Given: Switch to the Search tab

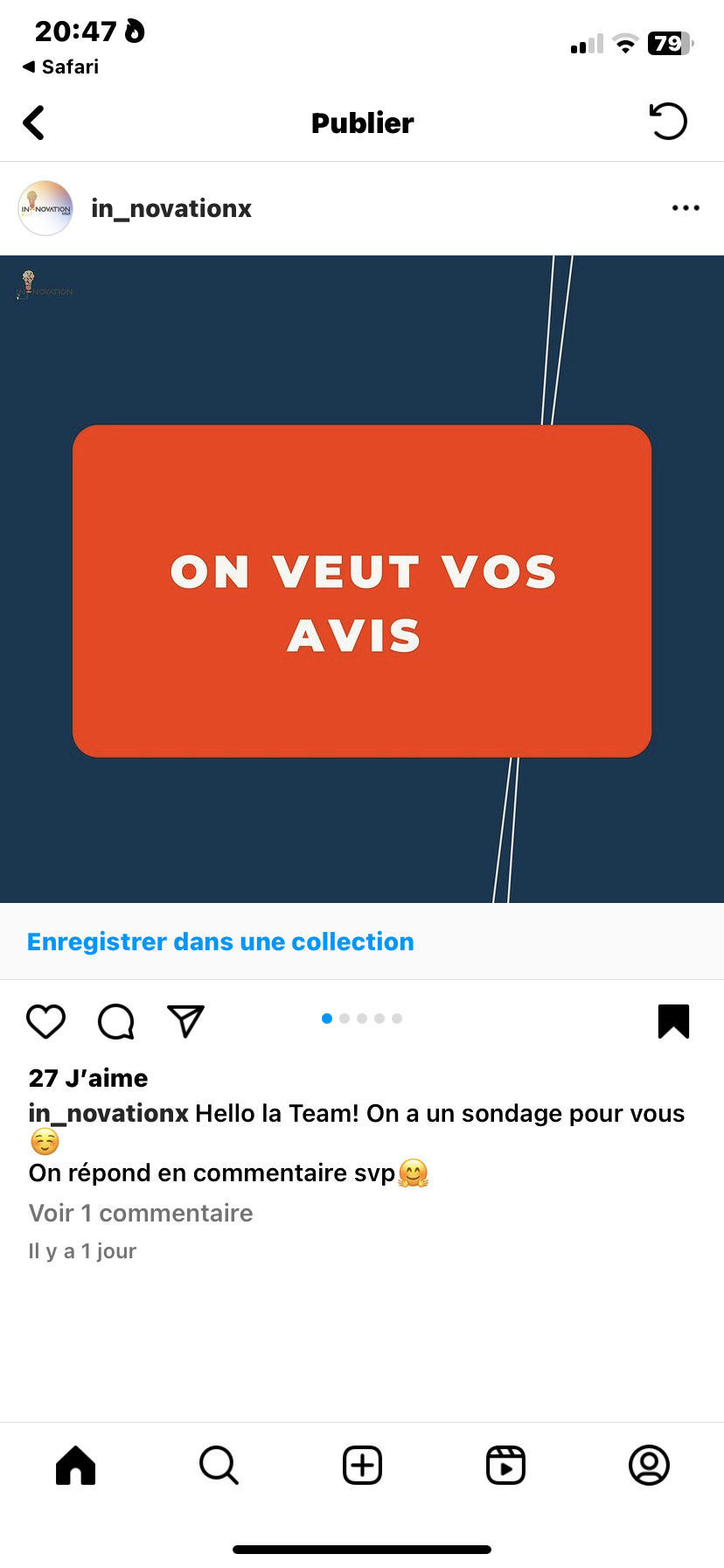Looking at the screenshot, I should click(219, 1466).
